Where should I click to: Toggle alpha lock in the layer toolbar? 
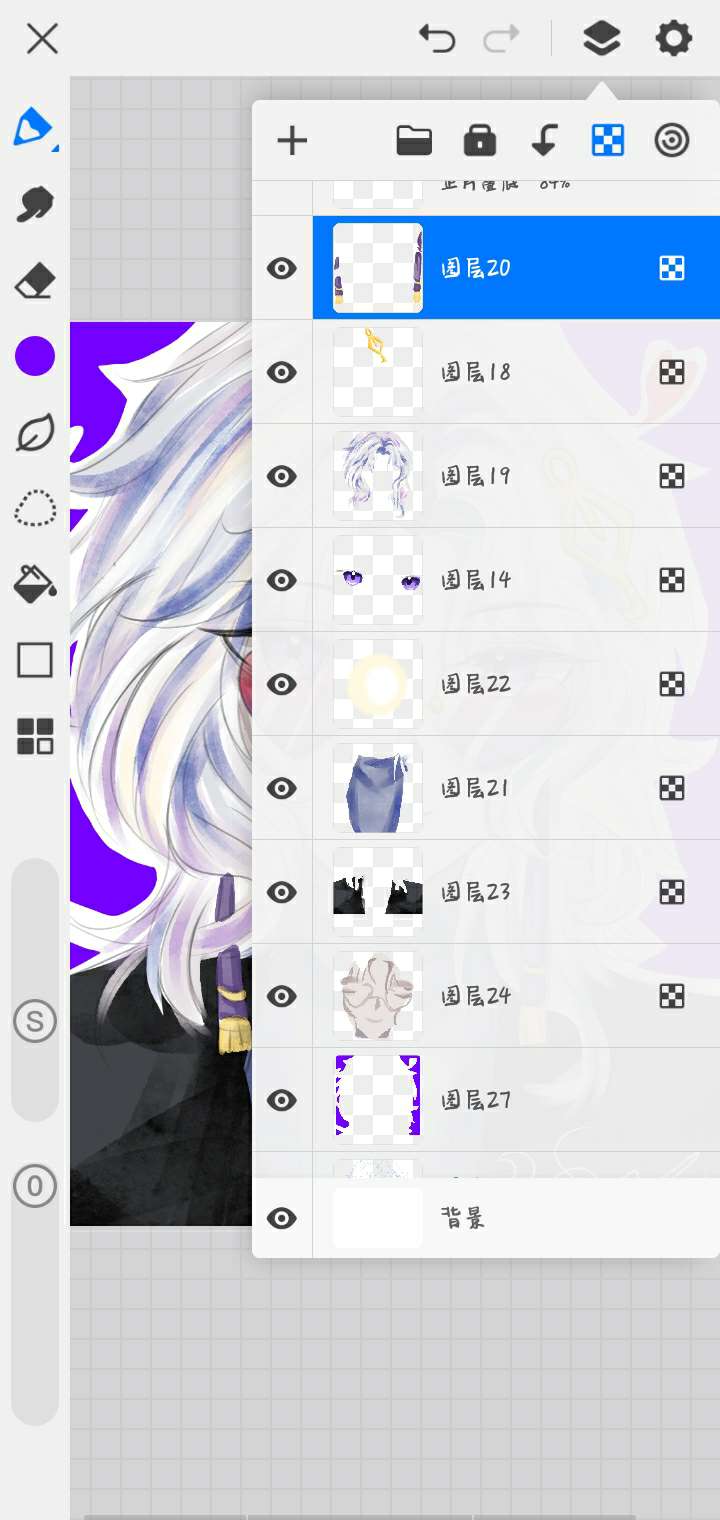(608, 141)
